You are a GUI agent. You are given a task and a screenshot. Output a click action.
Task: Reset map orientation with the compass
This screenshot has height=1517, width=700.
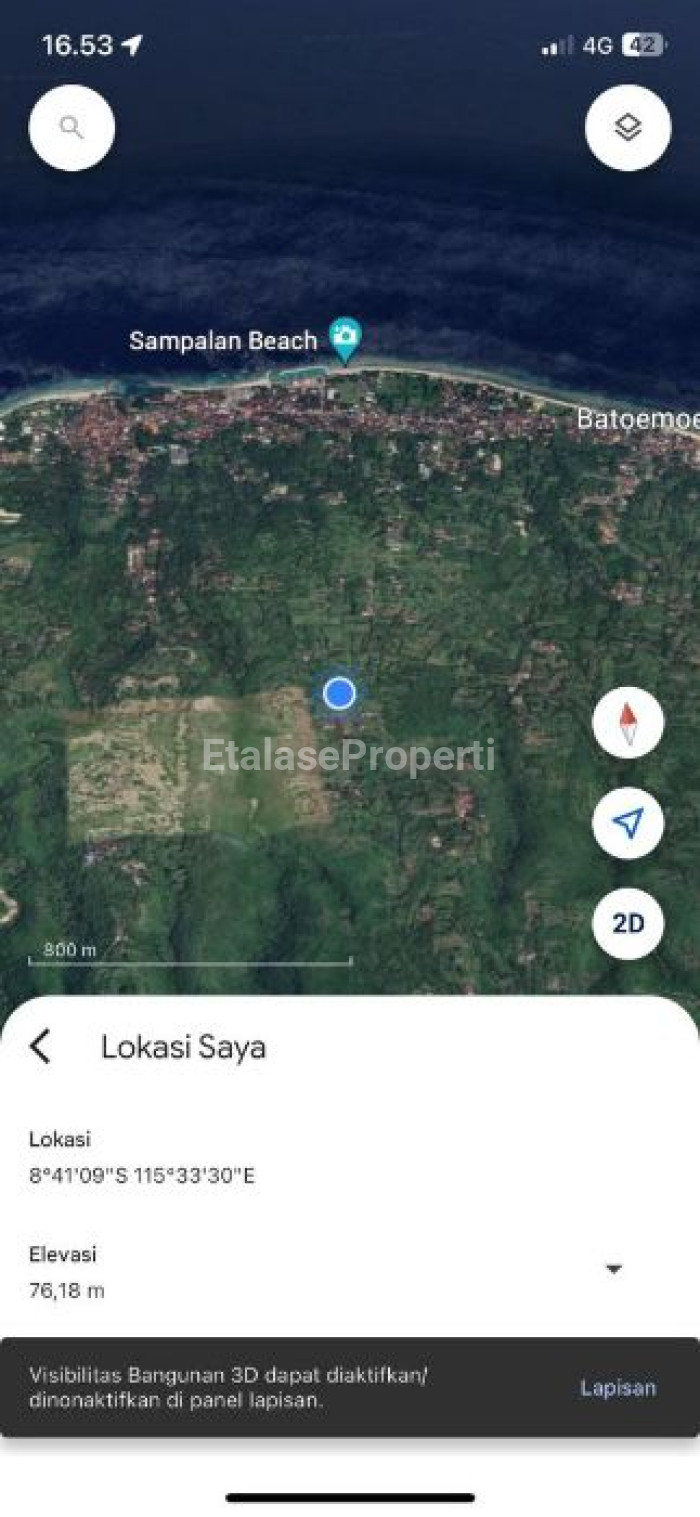click(x=627, y=723)
